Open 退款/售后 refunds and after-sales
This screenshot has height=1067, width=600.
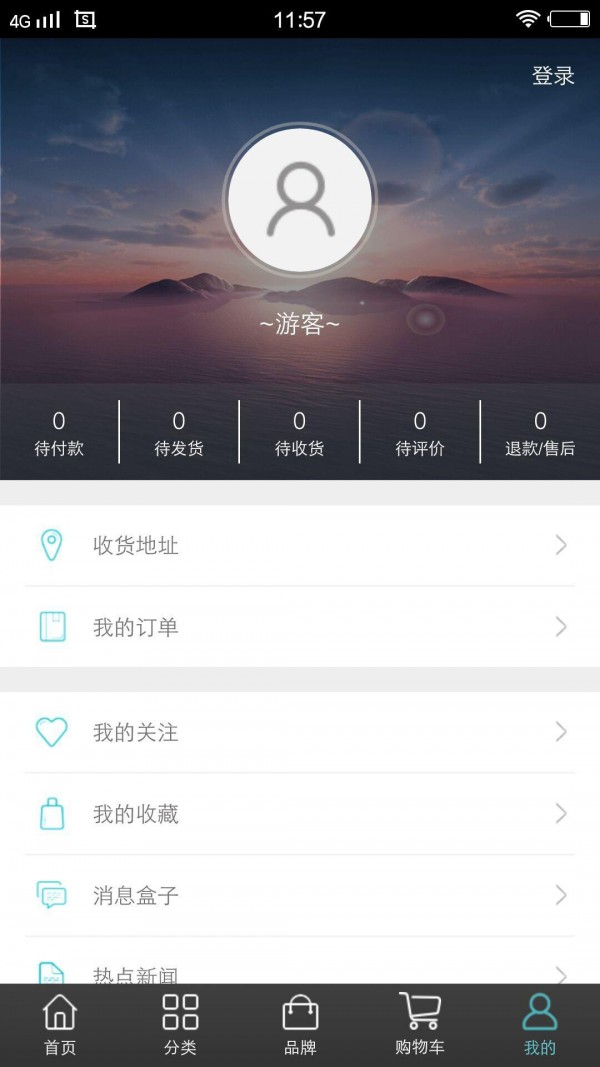(x=540, y=433)
